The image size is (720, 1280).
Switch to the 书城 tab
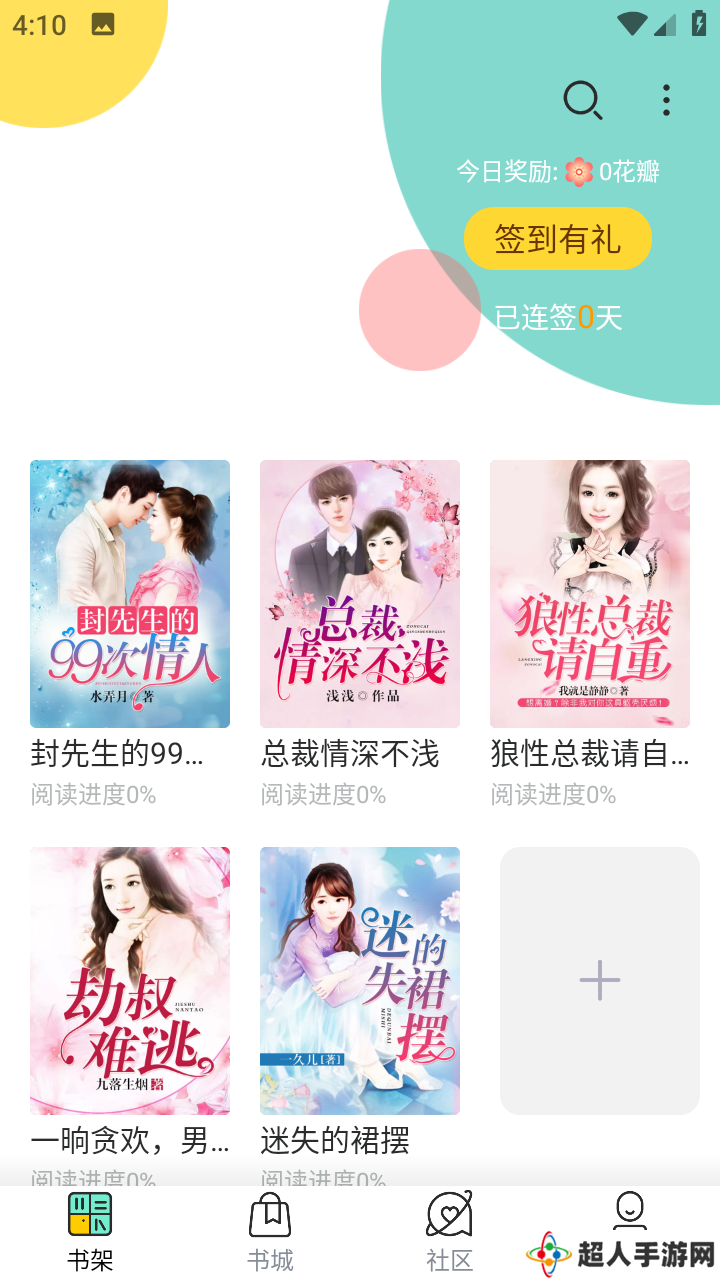[270, 1232]
